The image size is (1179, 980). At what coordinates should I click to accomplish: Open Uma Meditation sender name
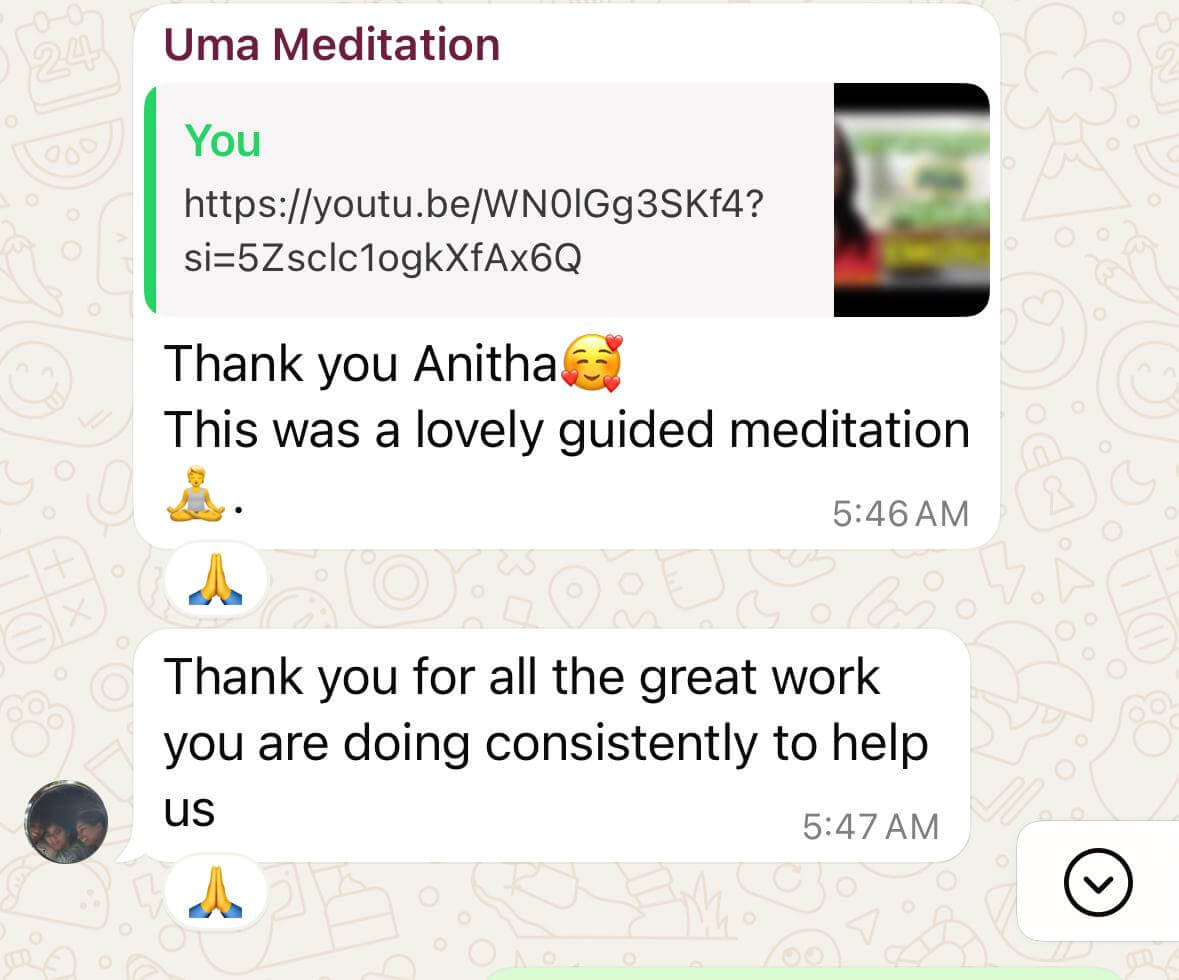331,46
